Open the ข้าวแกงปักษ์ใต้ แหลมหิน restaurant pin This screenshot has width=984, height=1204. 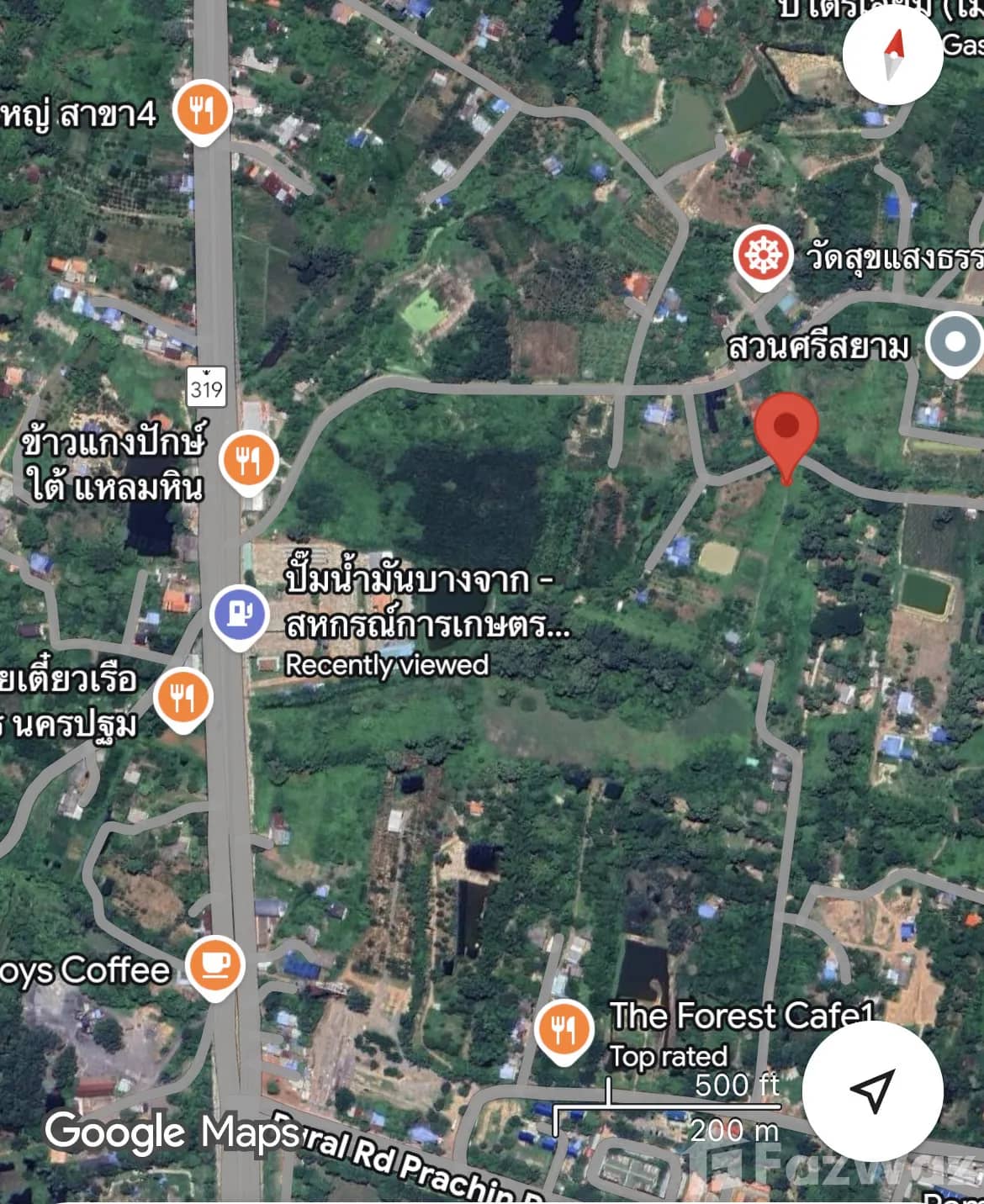tap(247, 461)
